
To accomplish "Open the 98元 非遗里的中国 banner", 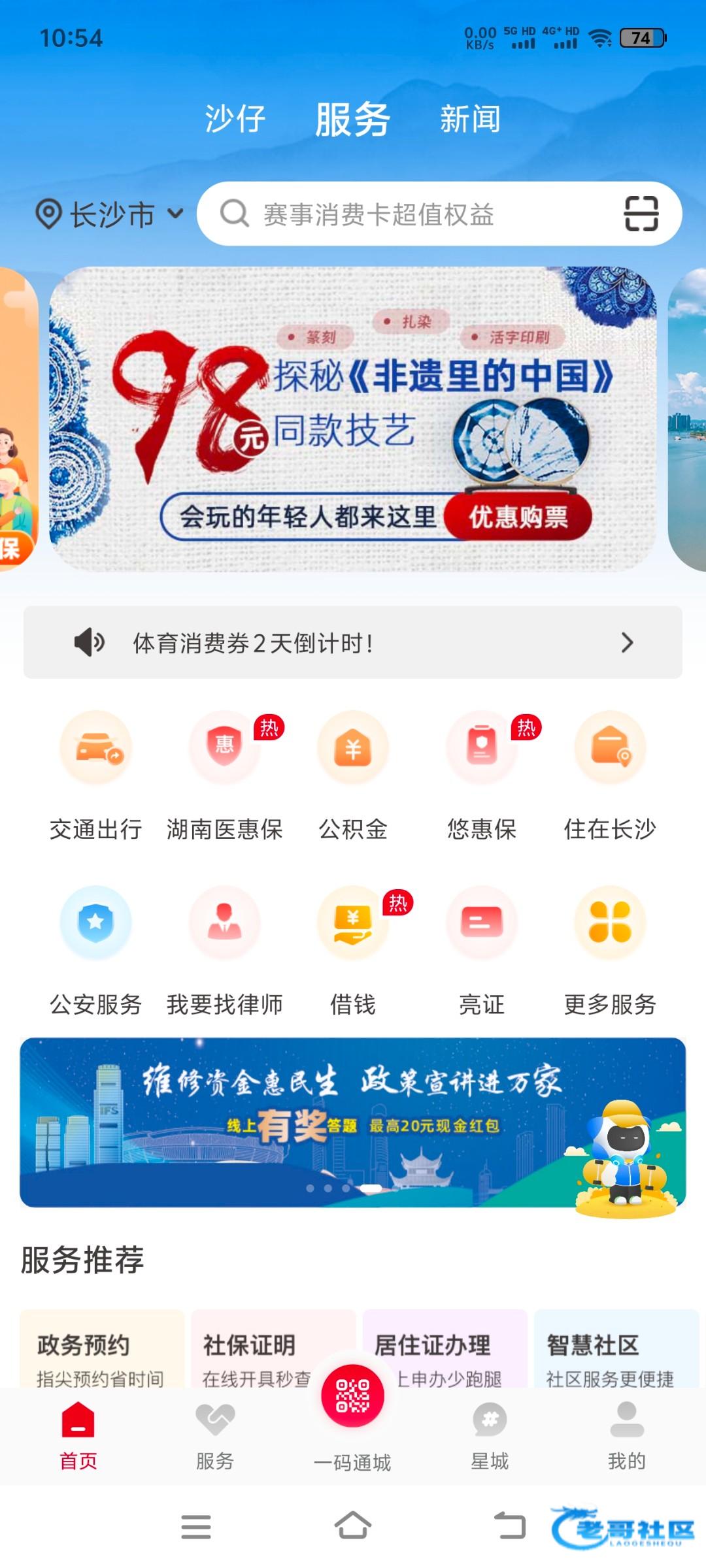I will click(x=353, y=418).
